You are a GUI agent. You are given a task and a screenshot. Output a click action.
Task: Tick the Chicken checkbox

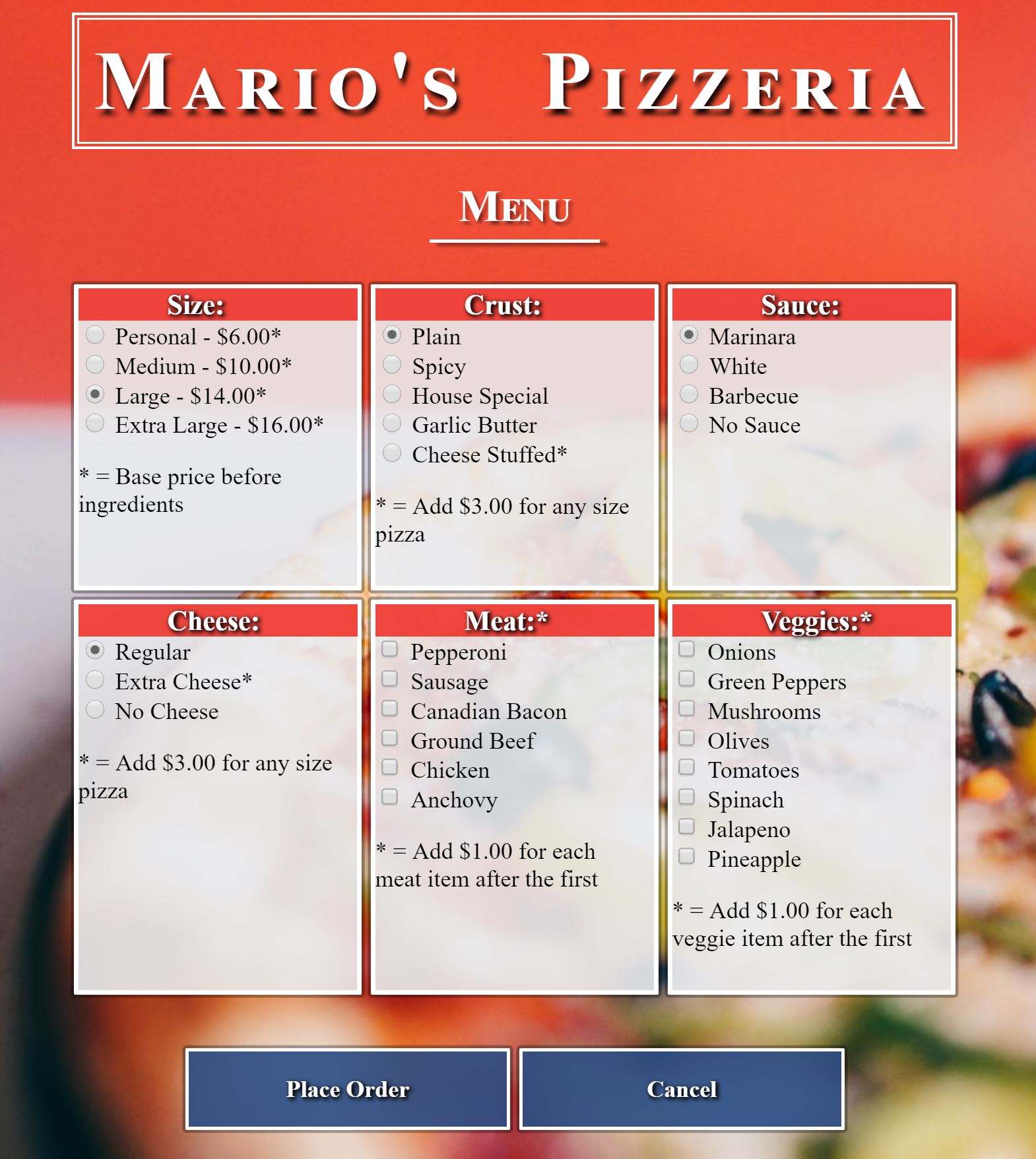click(390, 768)
